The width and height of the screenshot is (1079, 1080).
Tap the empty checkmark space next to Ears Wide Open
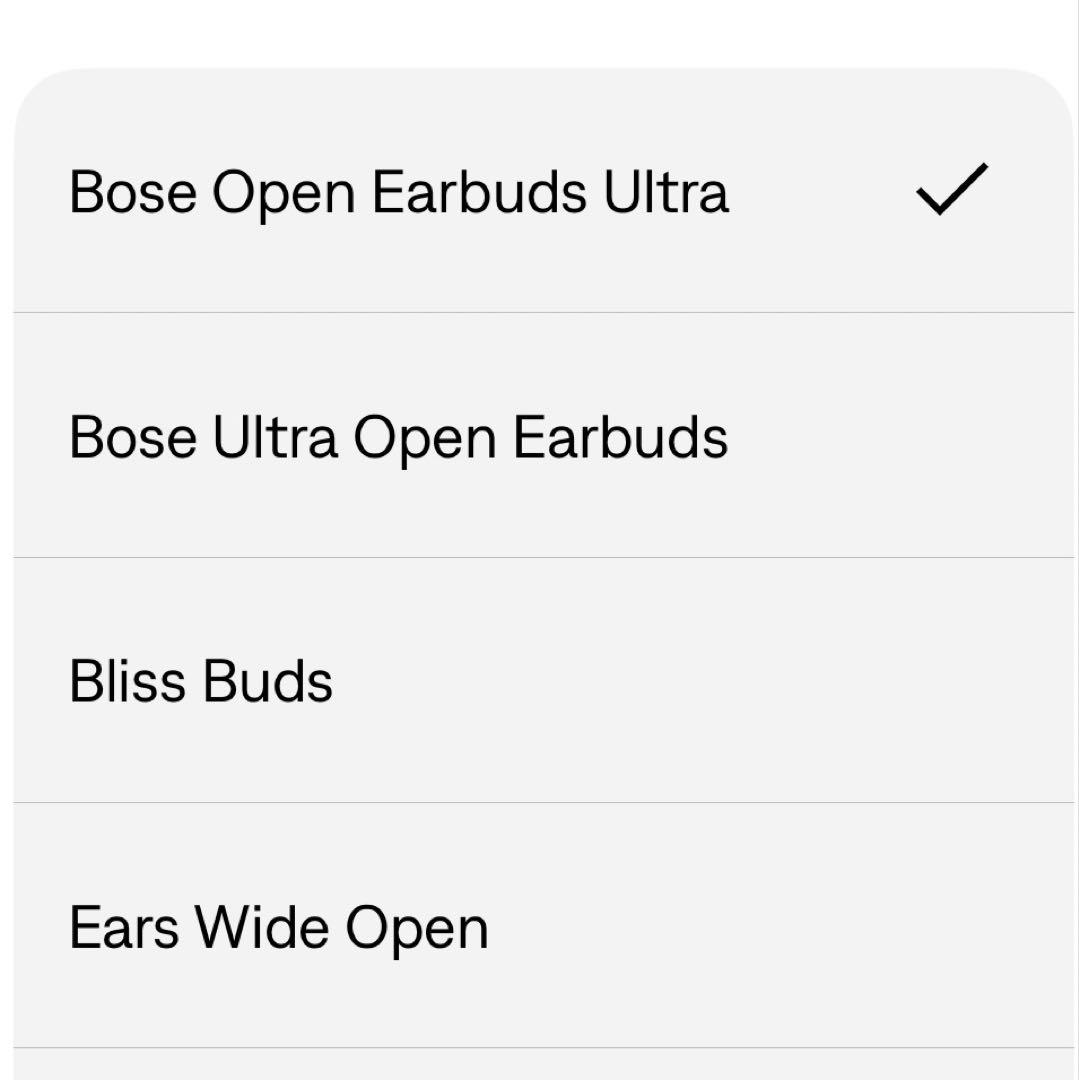951,926
